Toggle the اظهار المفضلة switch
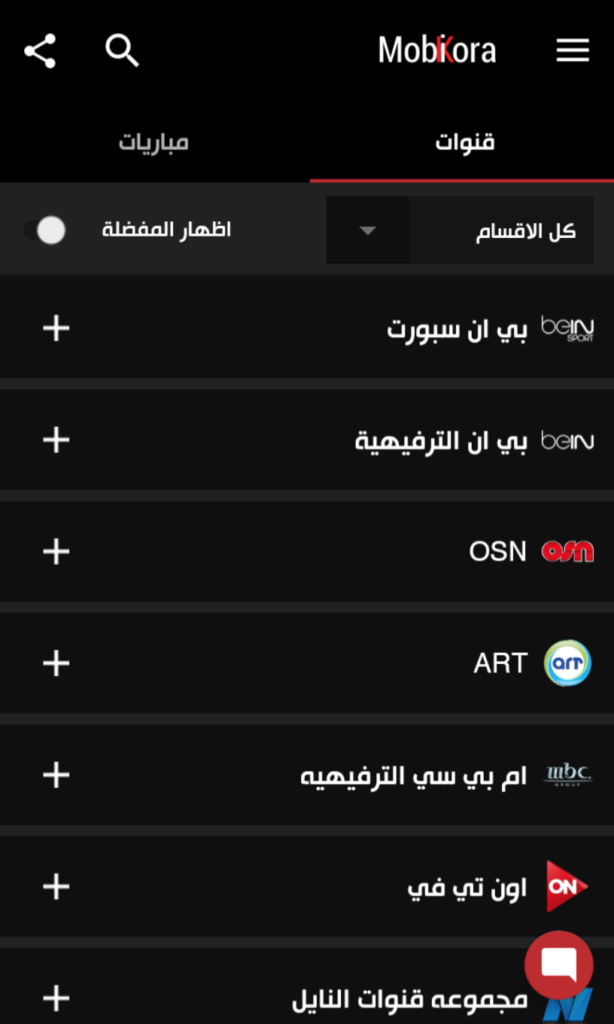 (46, 231)
